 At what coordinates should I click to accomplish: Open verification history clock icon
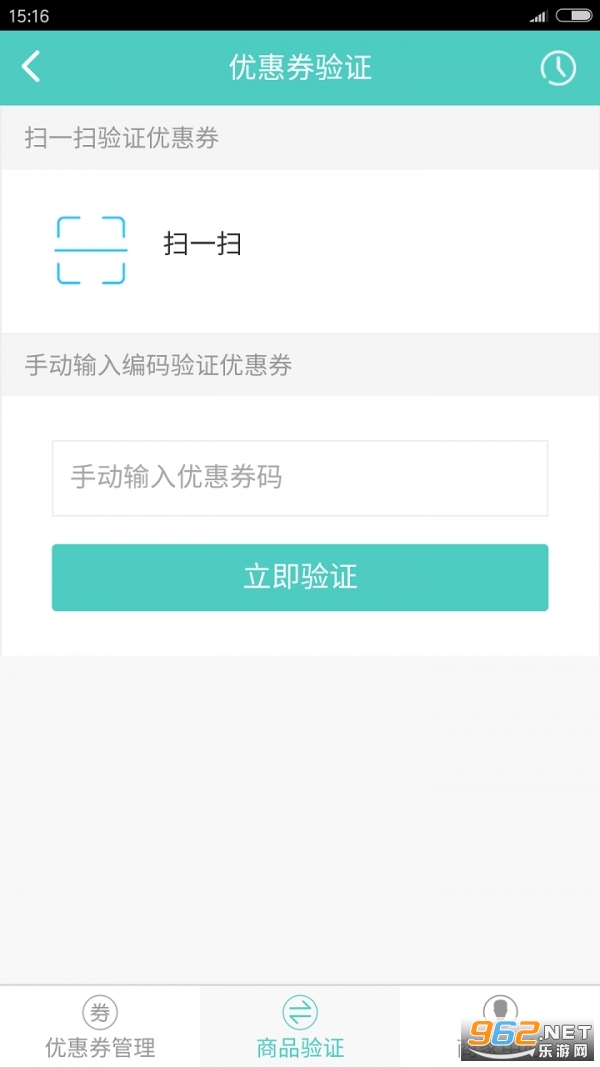558,68
